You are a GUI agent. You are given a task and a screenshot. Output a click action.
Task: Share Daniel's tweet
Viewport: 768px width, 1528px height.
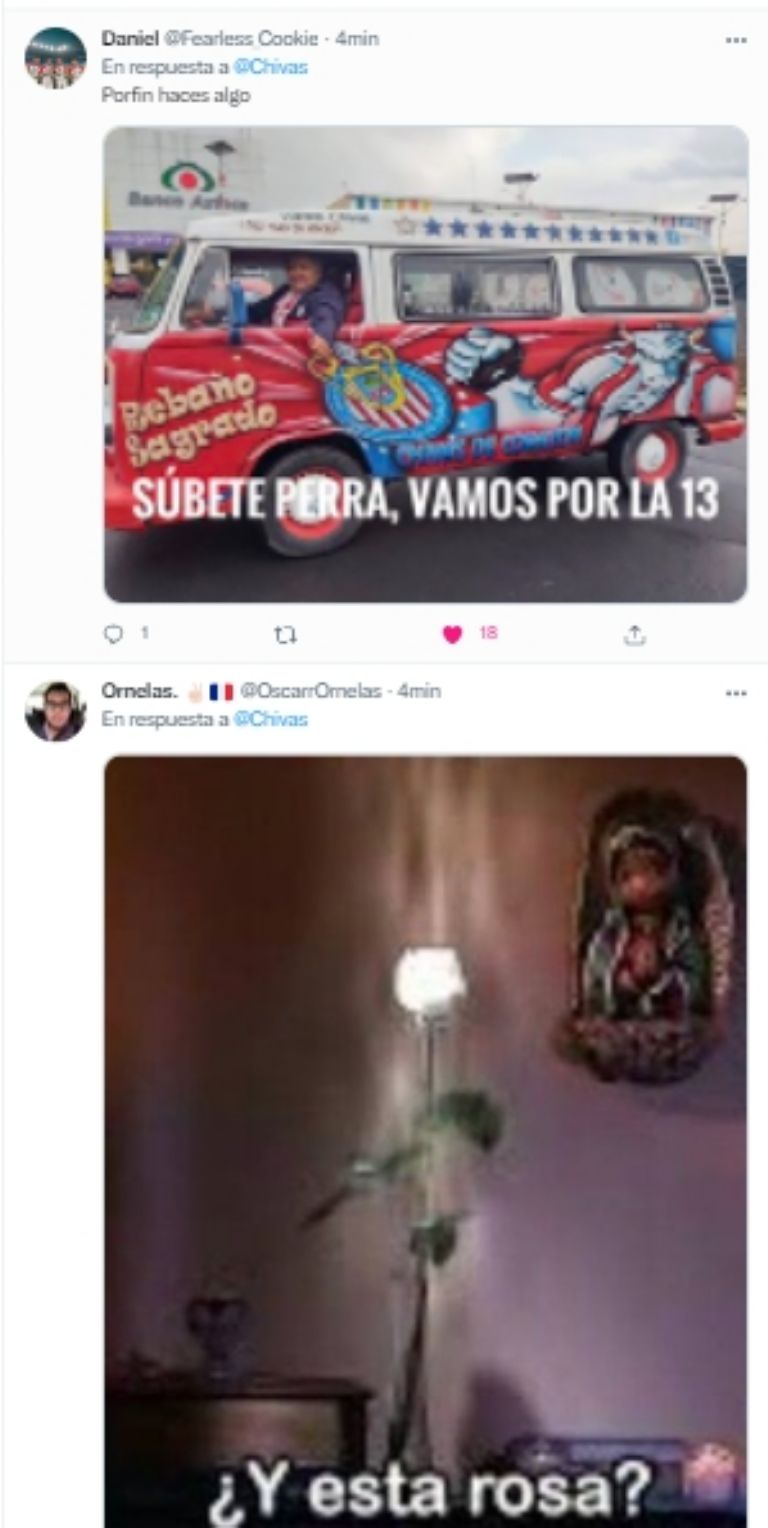635,634
